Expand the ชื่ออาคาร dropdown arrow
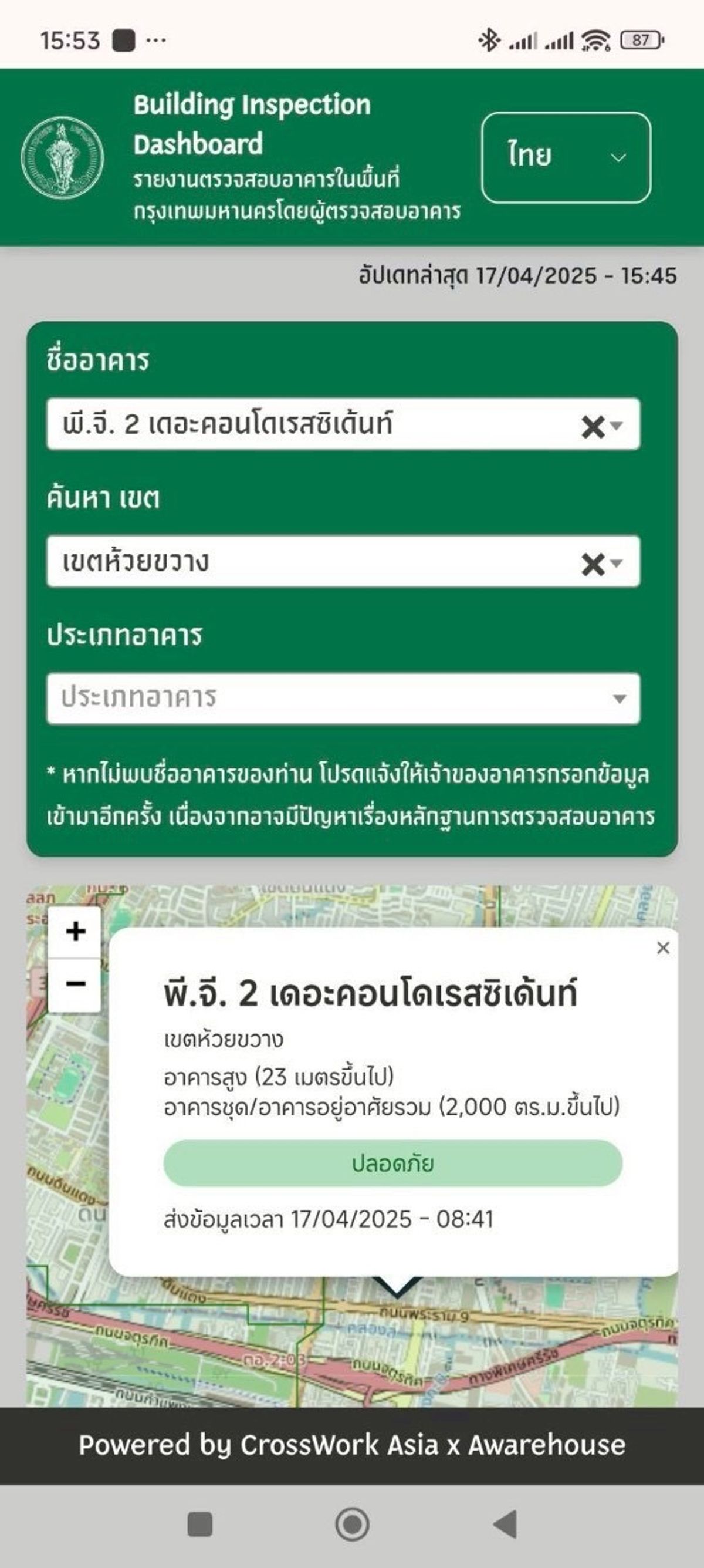The image size is (704, 1568). [617, 426]
